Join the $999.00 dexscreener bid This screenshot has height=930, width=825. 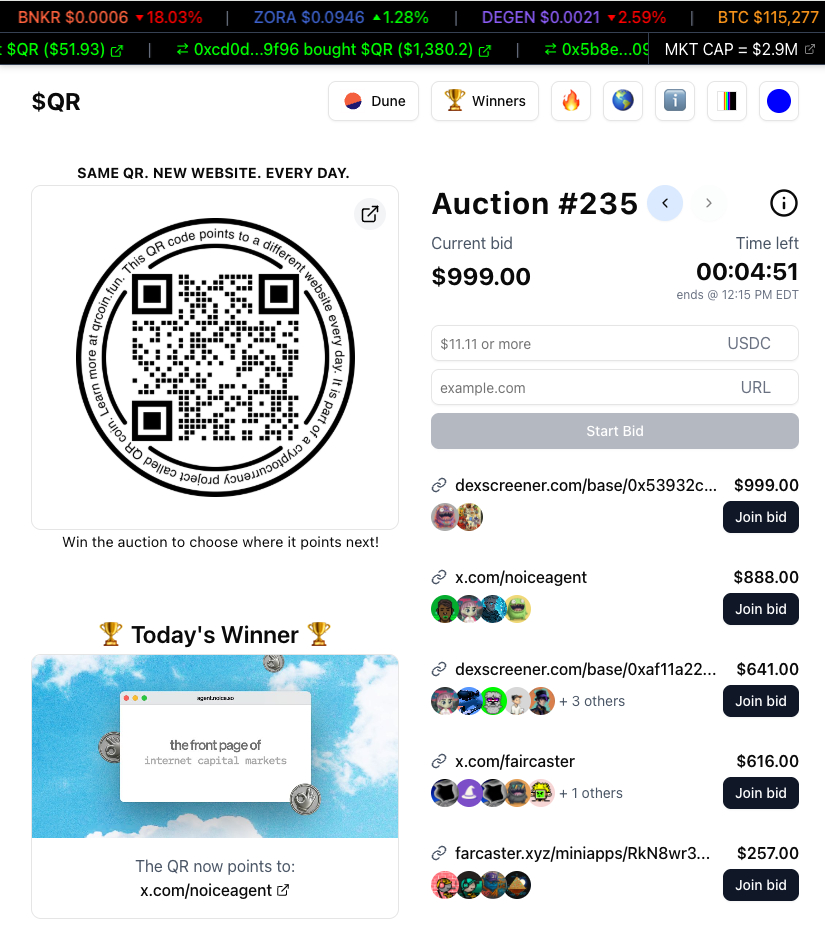760,517
